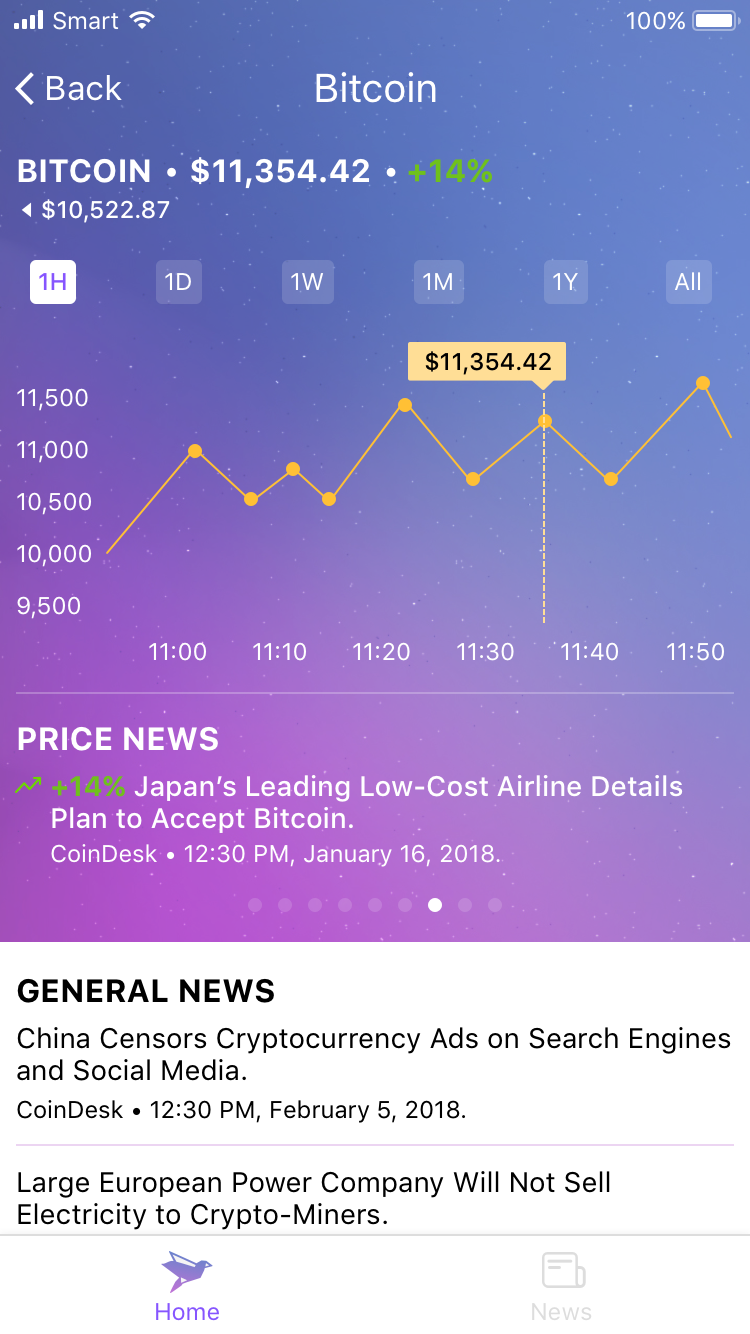Open Large European Power Company article
This screenshot has width=750, height=1334.
pos(313,1198)
